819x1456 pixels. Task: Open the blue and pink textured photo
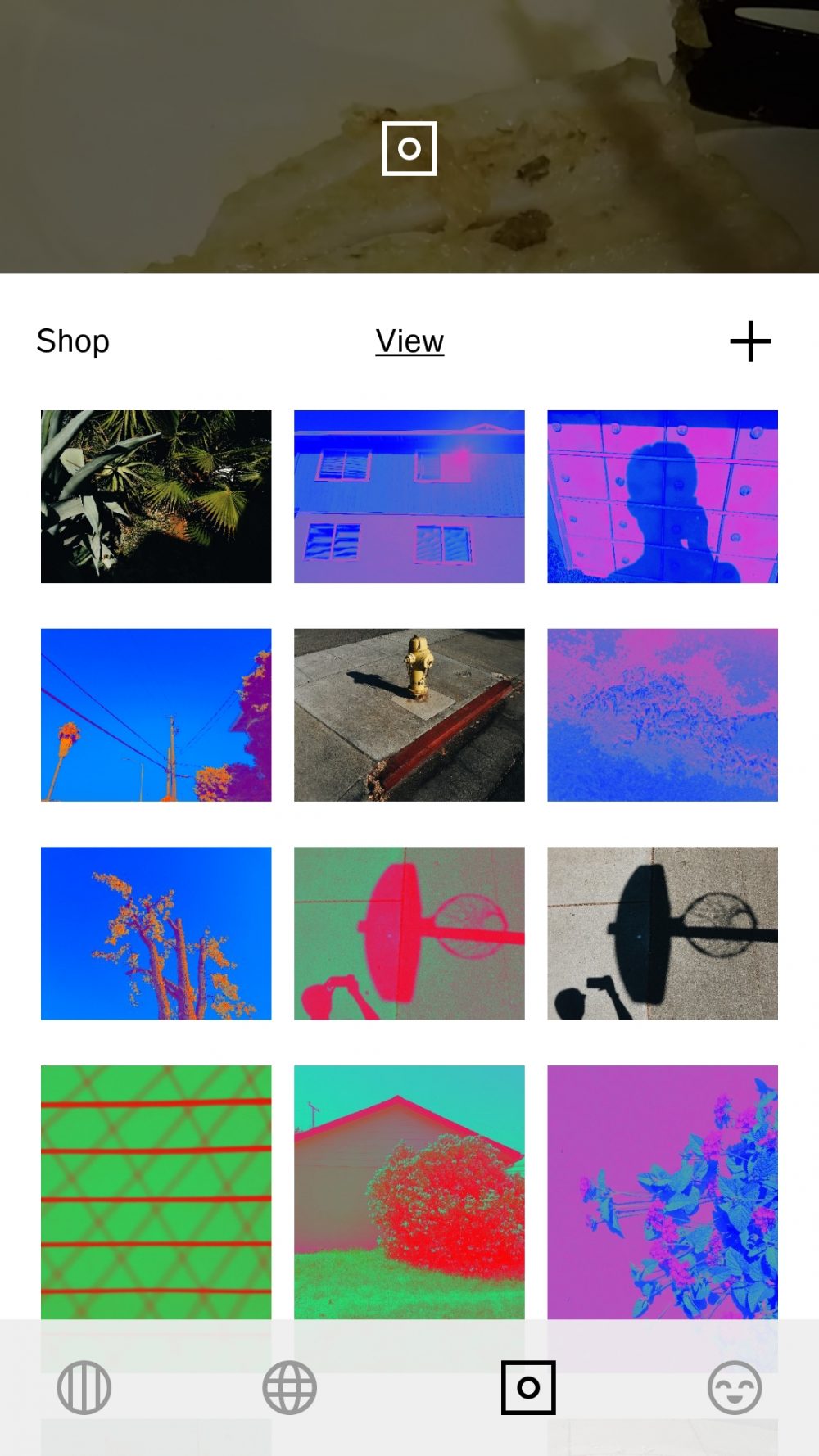[x=662, y=715]
